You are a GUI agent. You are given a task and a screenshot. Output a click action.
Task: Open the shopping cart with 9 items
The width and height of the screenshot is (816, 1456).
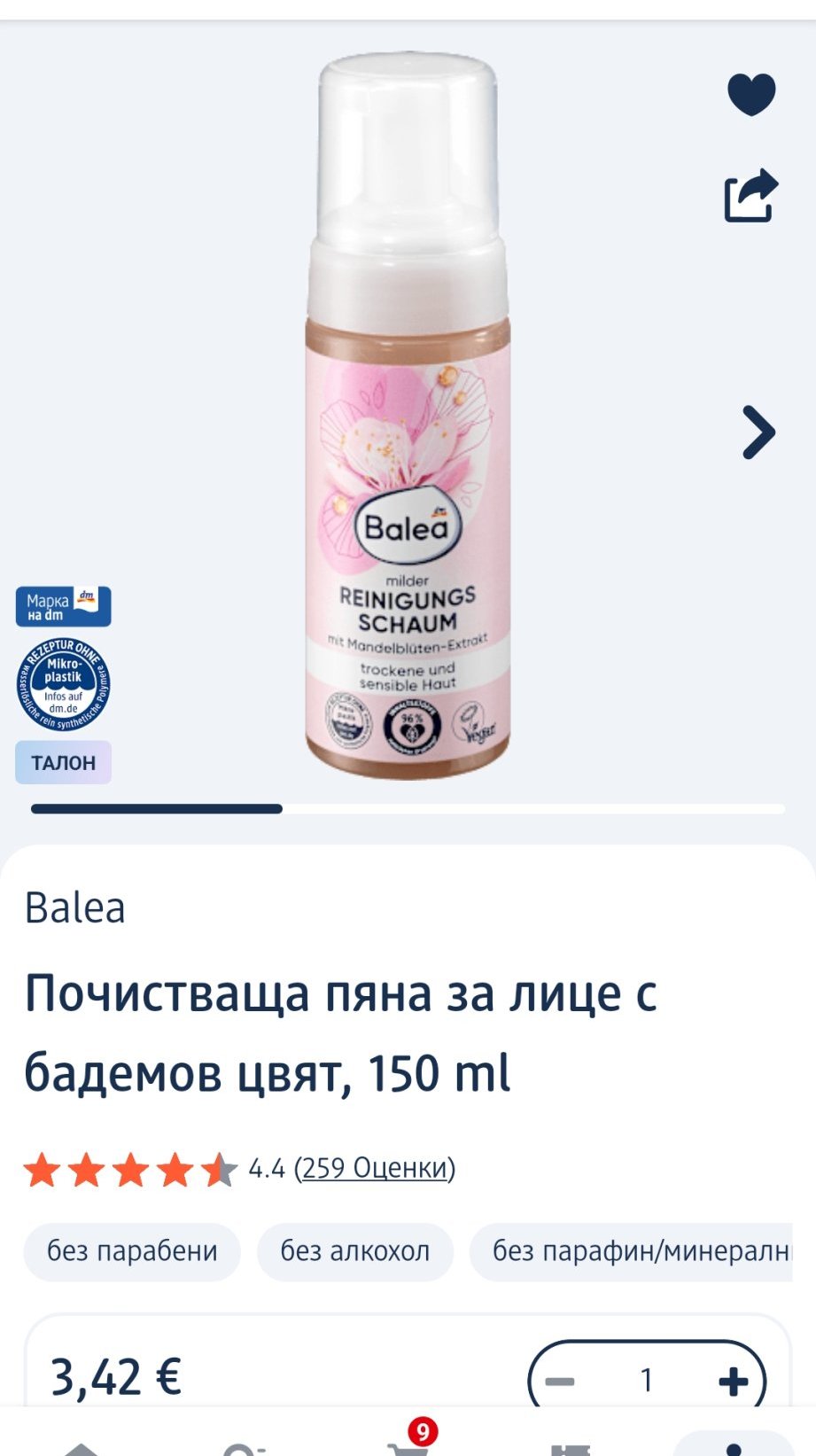pos(406,1443)
